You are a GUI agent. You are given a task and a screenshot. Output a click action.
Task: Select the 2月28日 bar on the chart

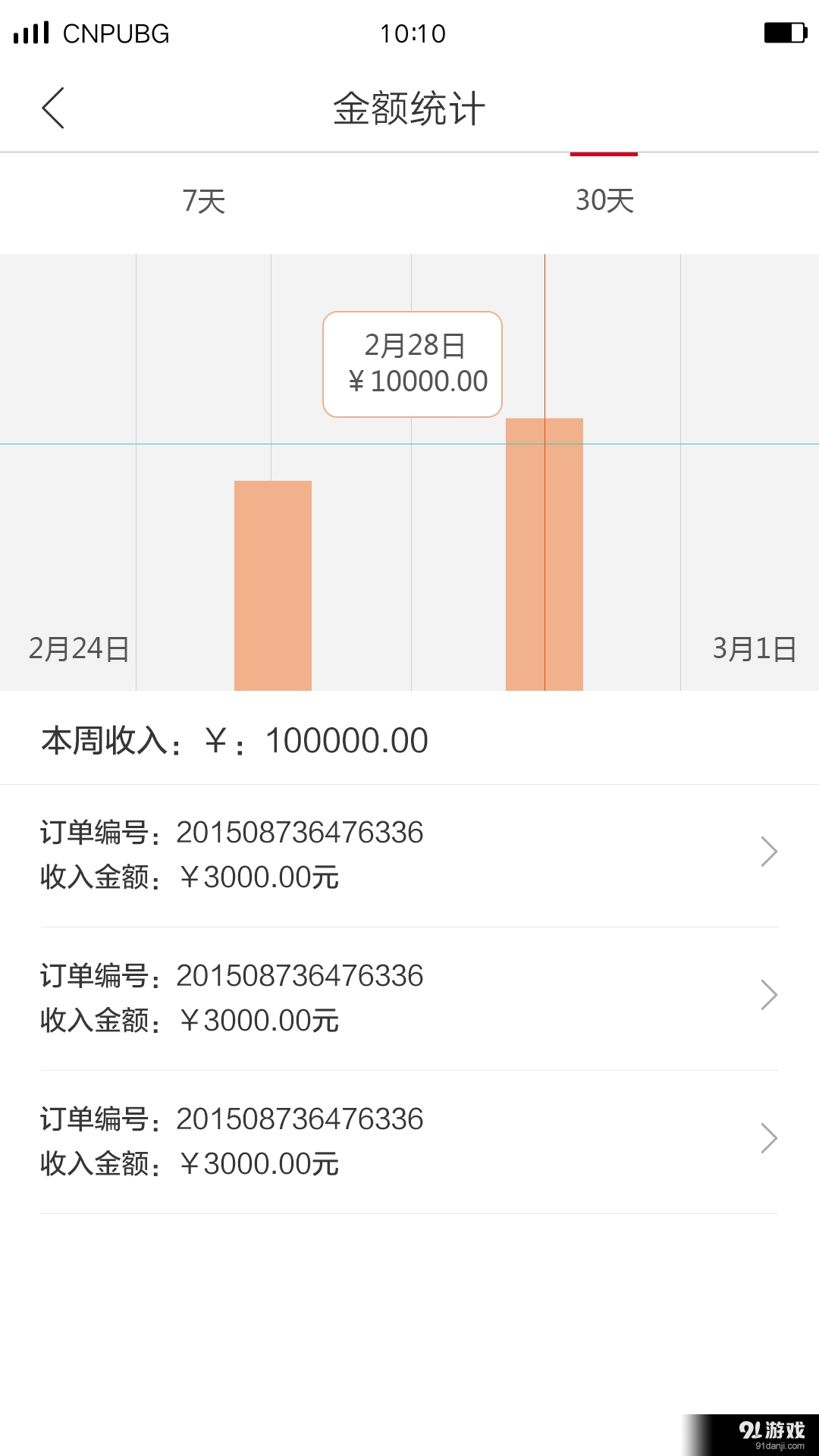point(544,554)
